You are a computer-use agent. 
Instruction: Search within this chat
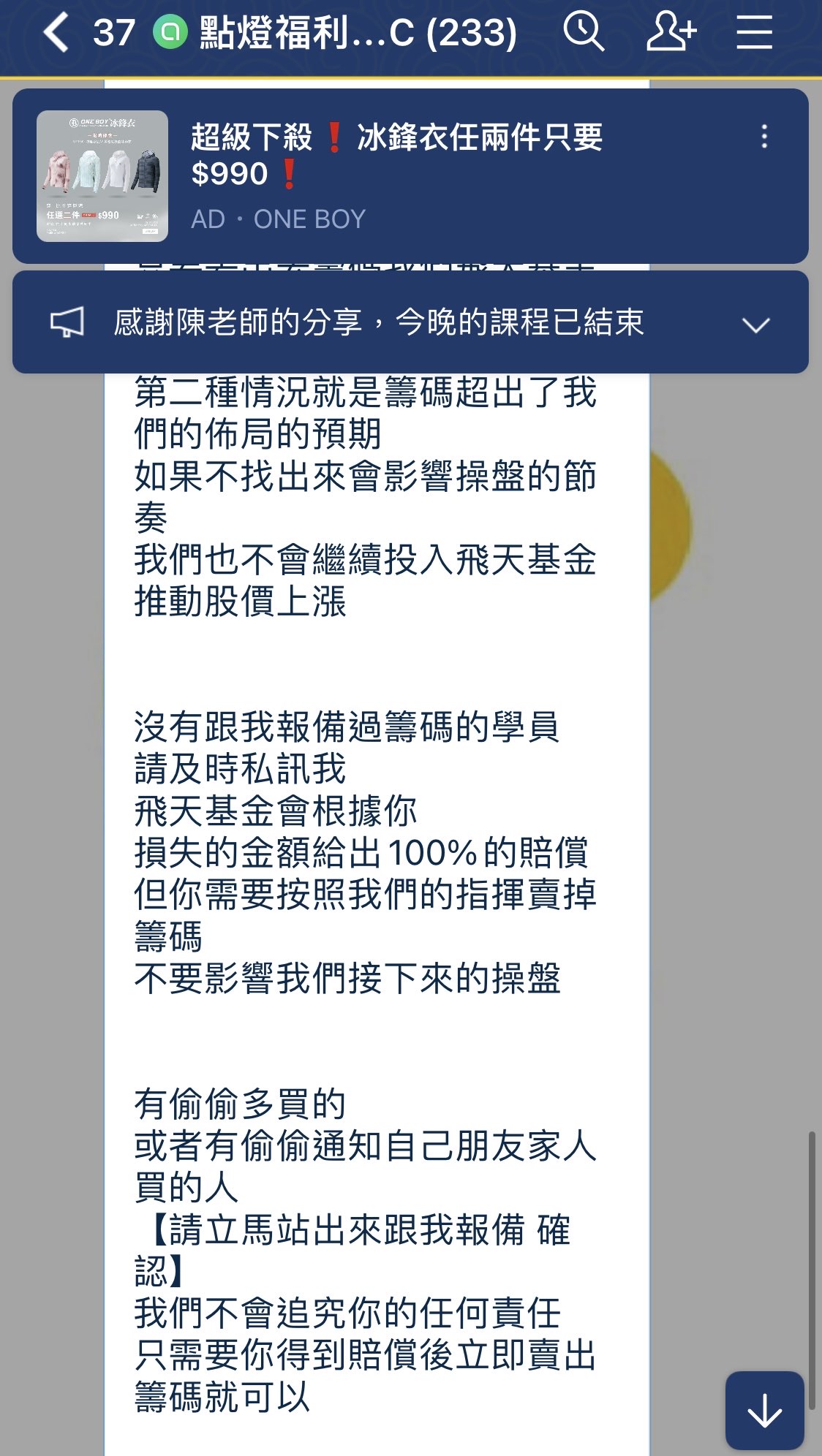(x=583, y=33)
